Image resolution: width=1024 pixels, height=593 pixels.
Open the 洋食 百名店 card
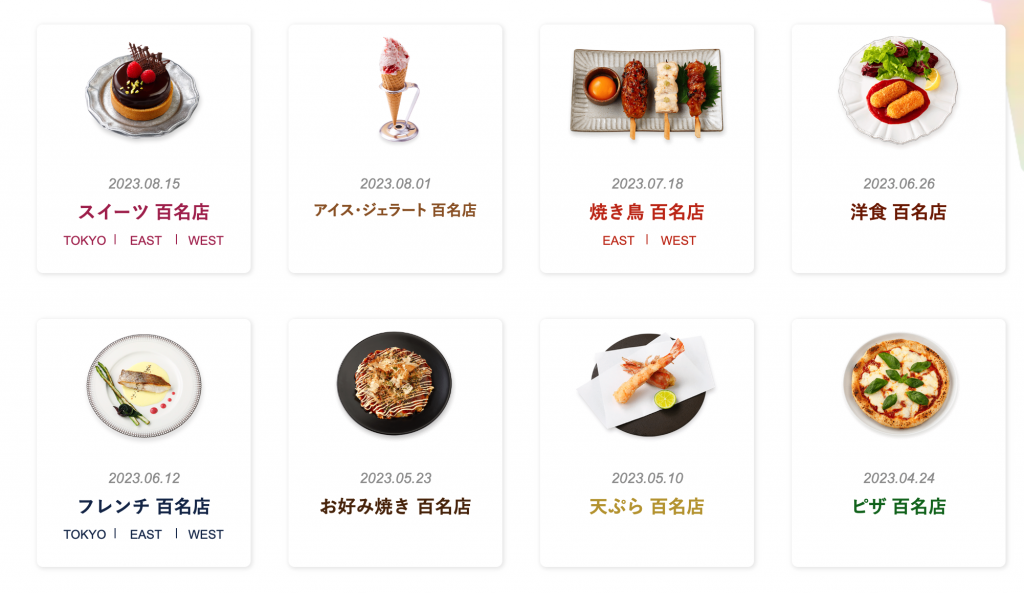coord(898,212)
